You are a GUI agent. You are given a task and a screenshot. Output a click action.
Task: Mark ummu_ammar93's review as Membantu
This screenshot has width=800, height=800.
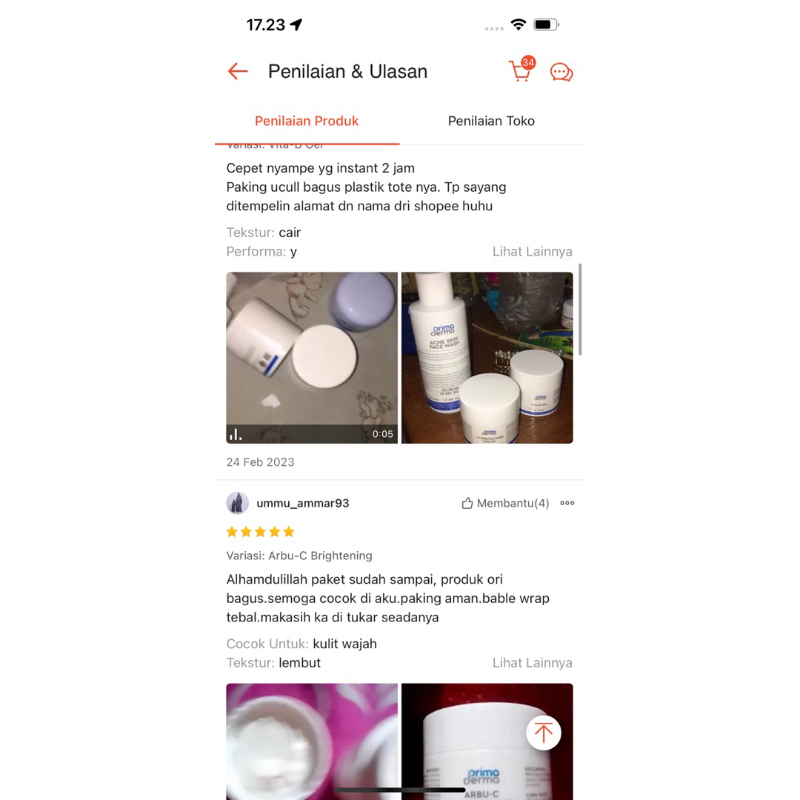click(x=505, y=503)
